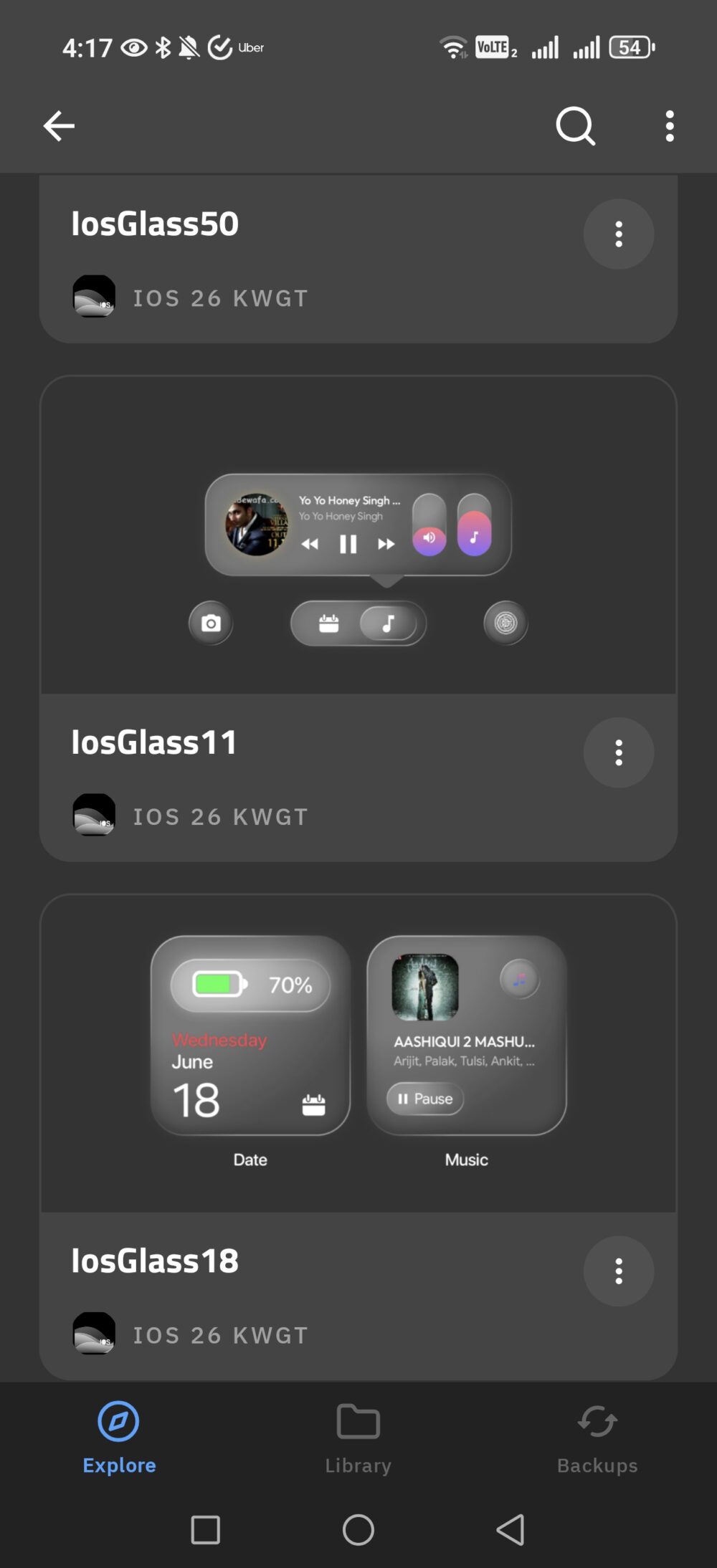Viewport: 717px width, 1568px height.
Task: Open the options menu for IosGlass11
Action: 618,752
